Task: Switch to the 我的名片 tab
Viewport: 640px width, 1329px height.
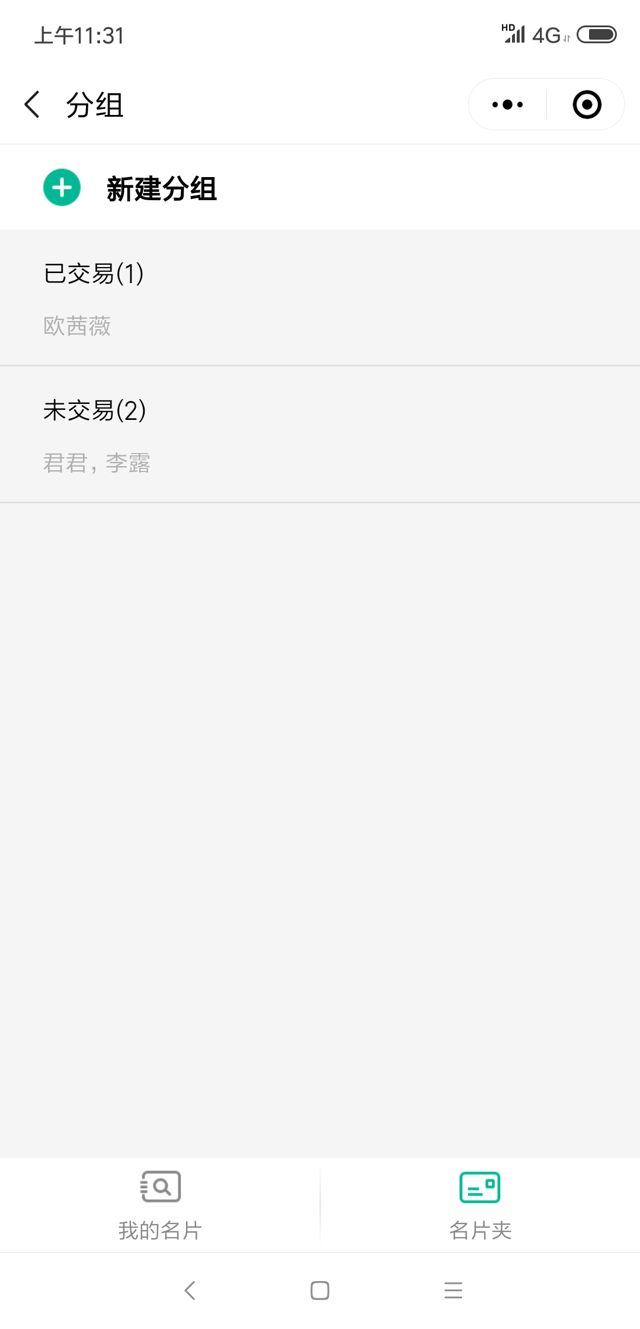Action: 160,1205
